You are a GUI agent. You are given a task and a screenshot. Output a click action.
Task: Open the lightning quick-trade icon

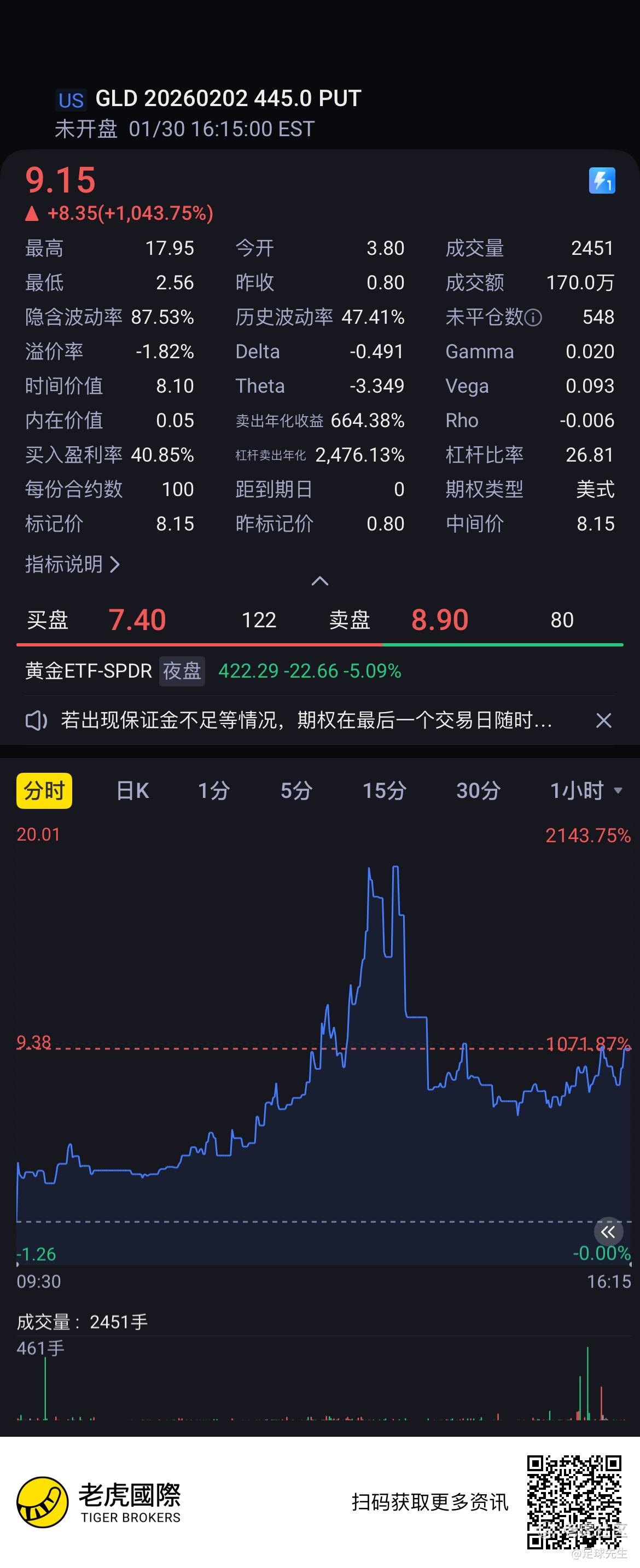coord(602,181)
